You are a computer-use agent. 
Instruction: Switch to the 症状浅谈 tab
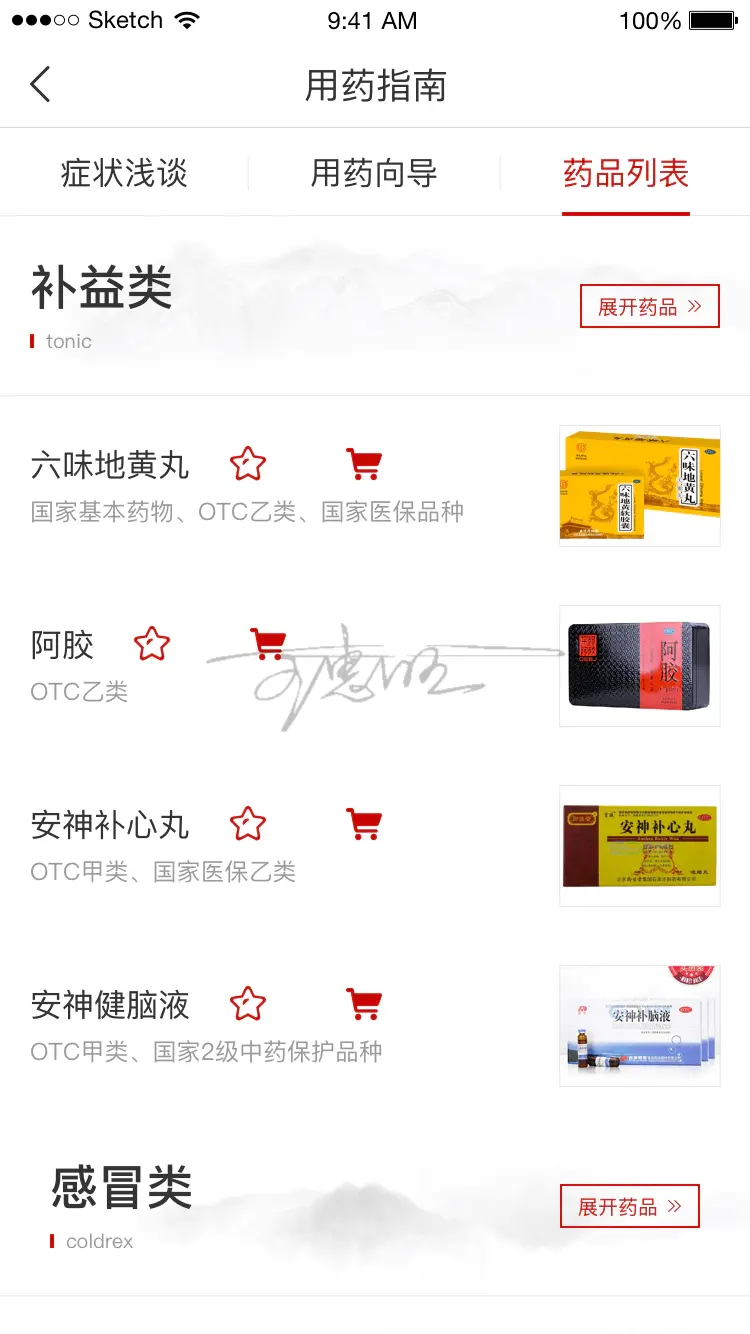click(124, 173)
